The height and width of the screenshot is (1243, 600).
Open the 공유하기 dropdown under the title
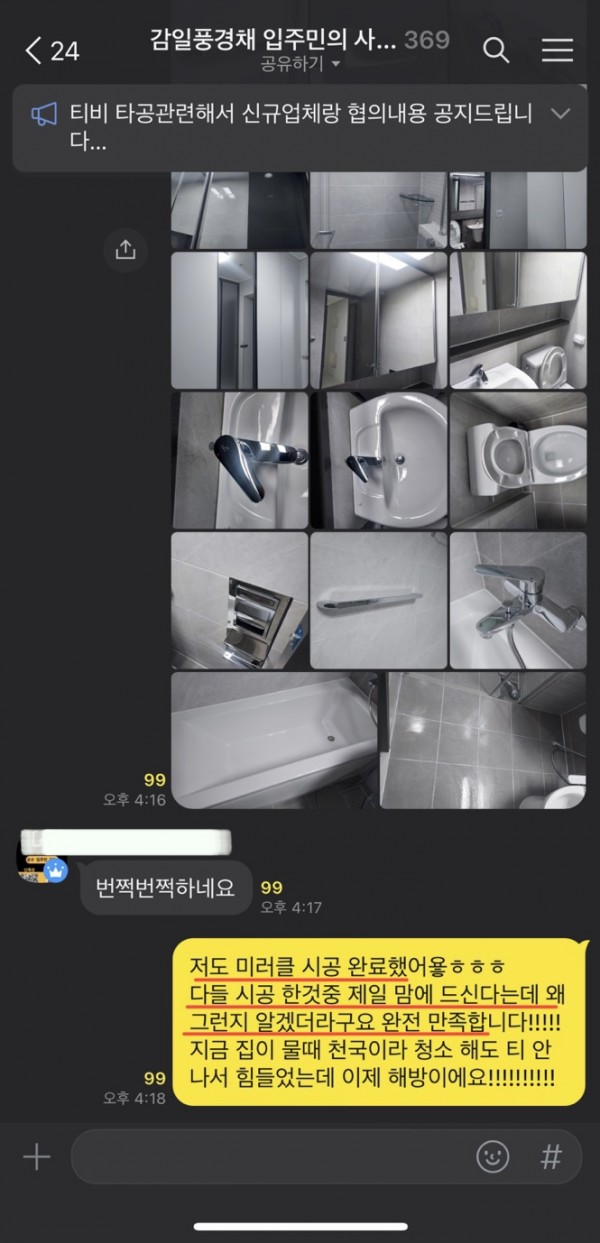point(301,64)
